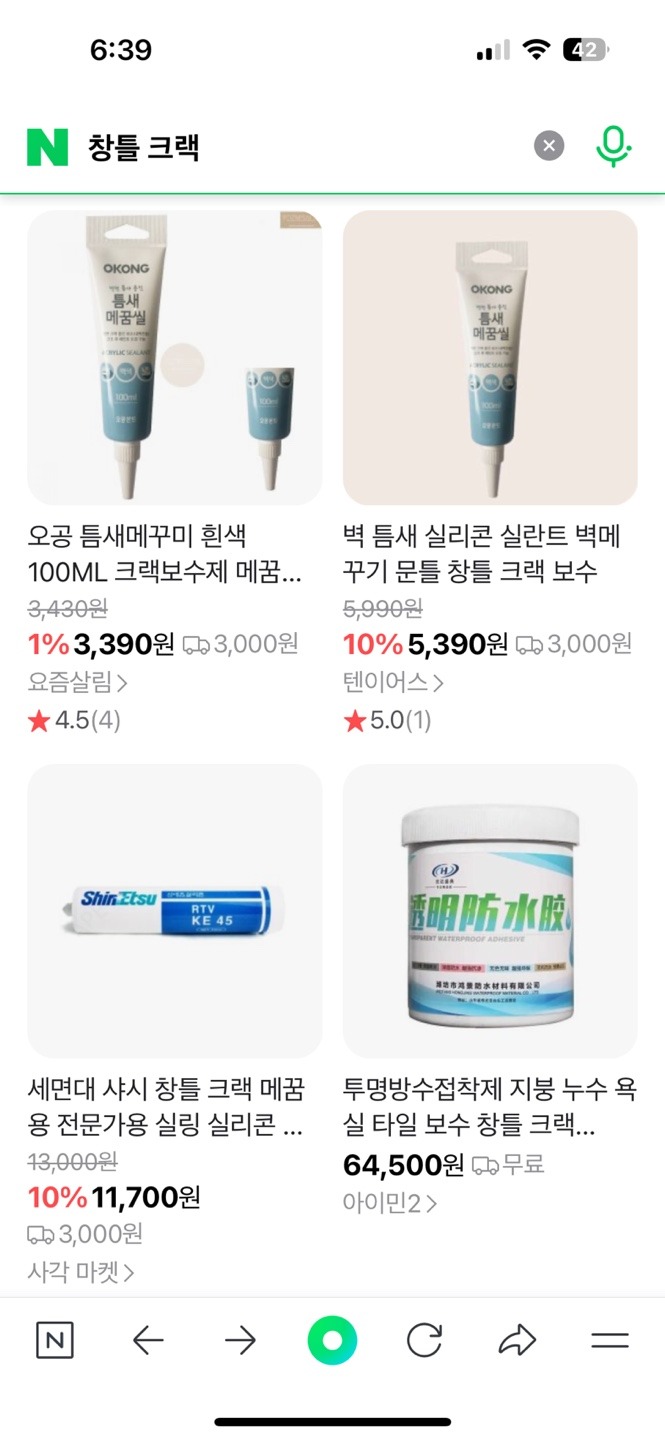Open the 오공 틈새메꾸미 흰색 100ML product

point(174,357)
